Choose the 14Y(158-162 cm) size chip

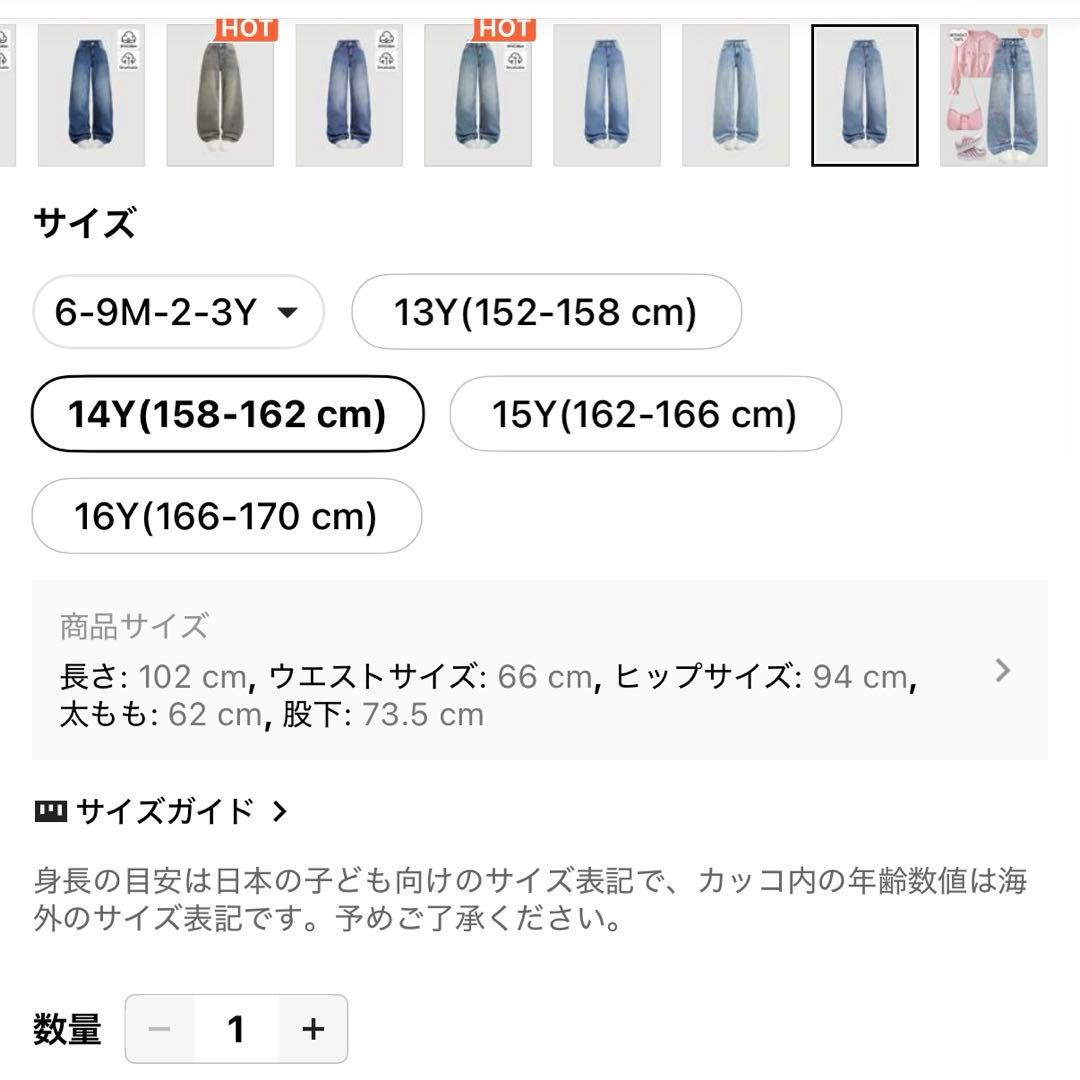(228, 414)
